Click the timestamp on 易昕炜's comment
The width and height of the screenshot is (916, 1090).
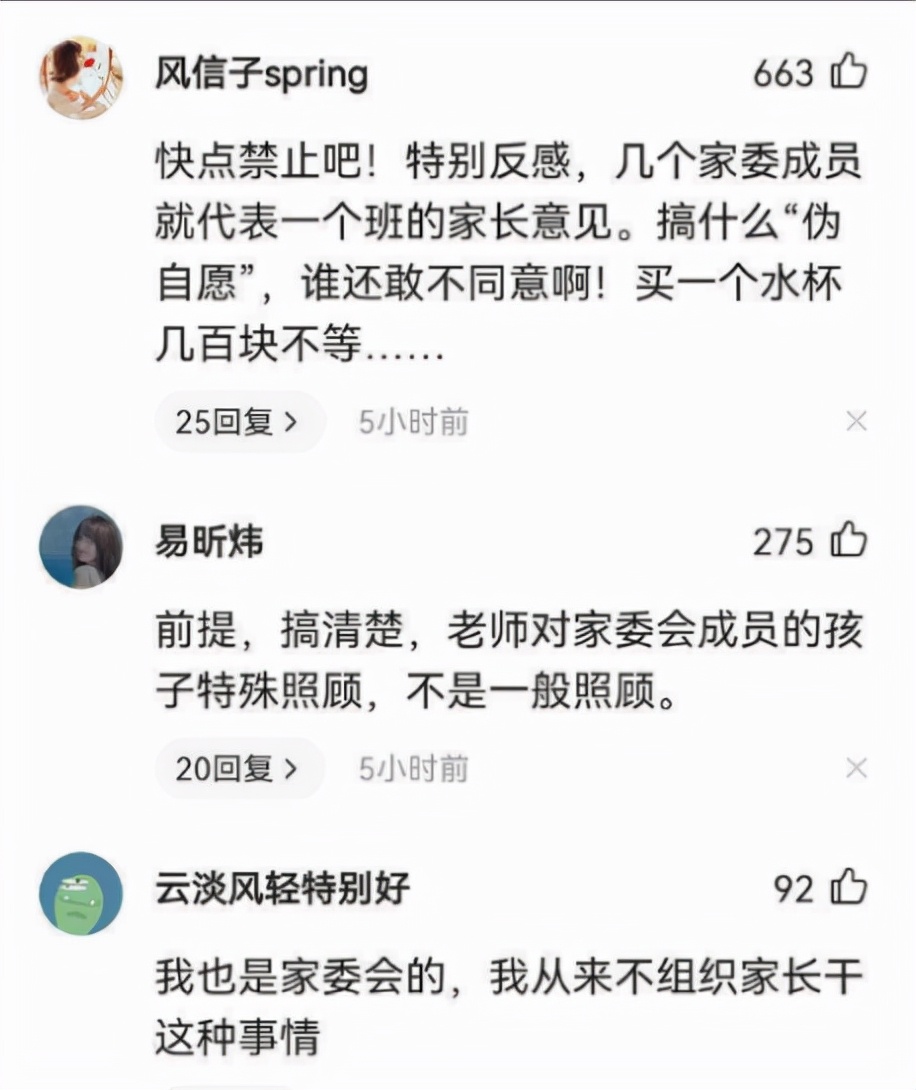[x=414, y=769]
